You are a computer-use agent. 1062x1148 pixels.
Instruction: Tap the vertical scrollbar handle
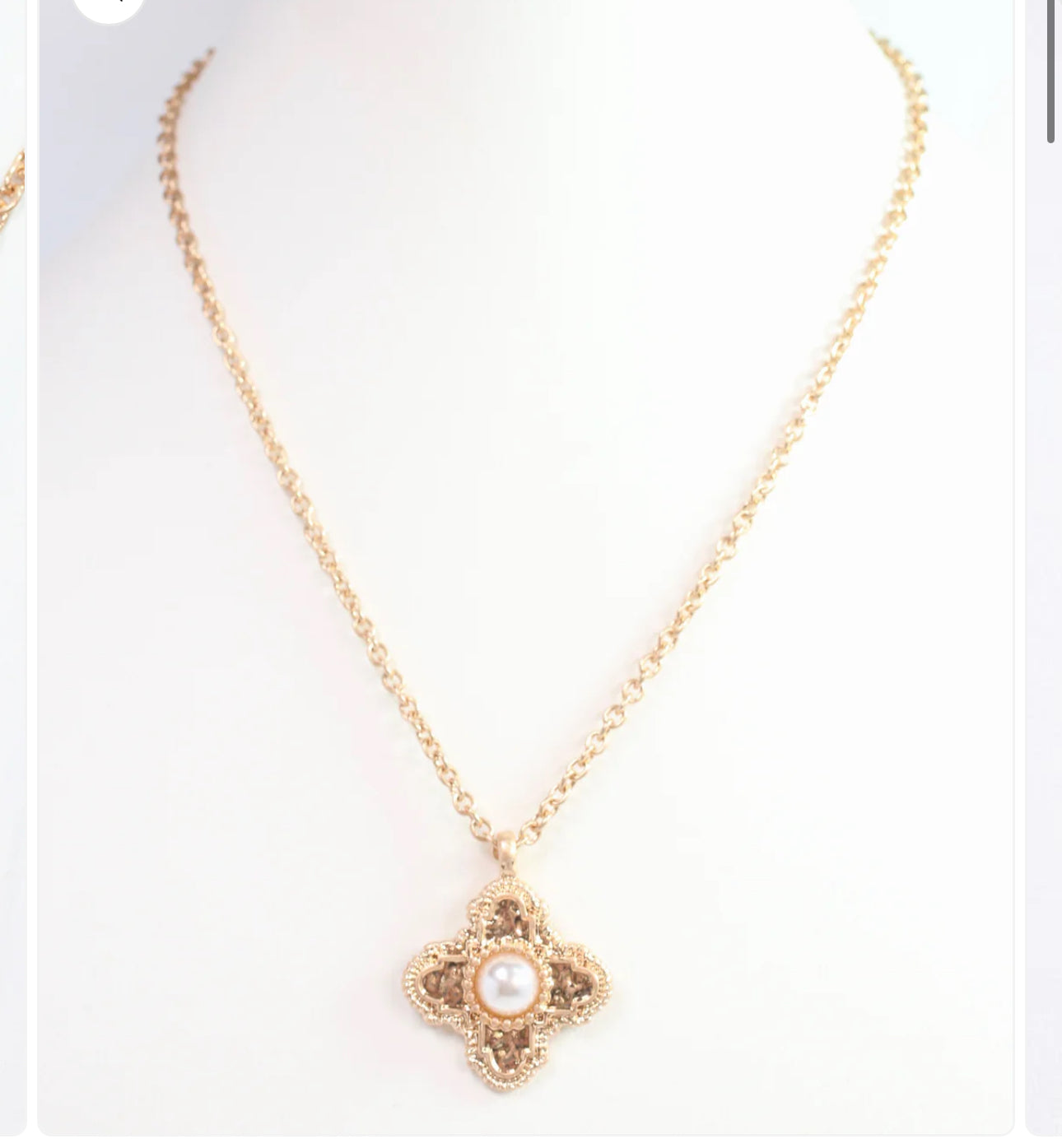coord(1051,70)
